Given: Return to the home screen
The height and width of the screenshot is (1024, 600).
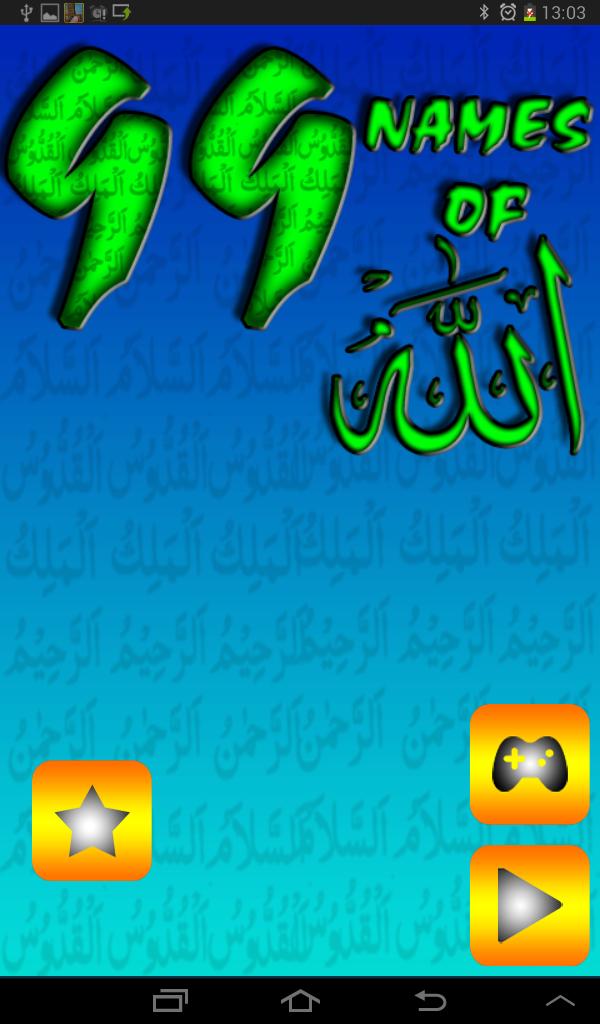Looking at the screenshot, I should [300, 999].
